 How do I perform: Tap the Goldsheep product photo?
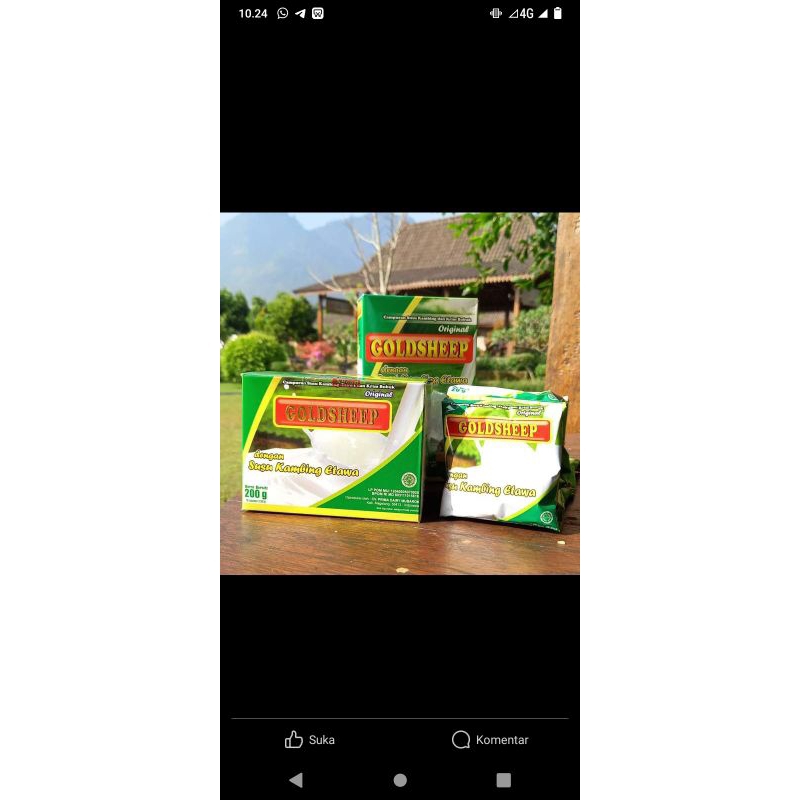[x=400, y=393]
